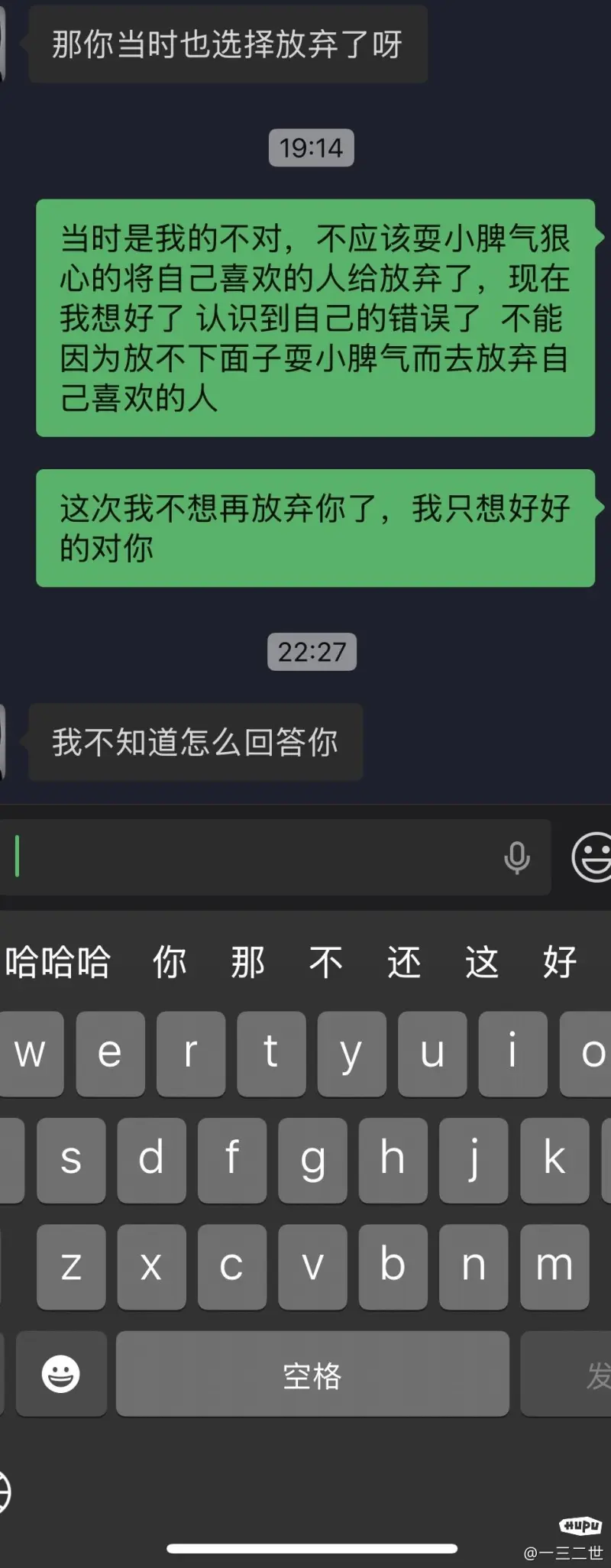Insert the suggested word 不
Viewport: 611px width, 1568px height.
tap(325, 962)
